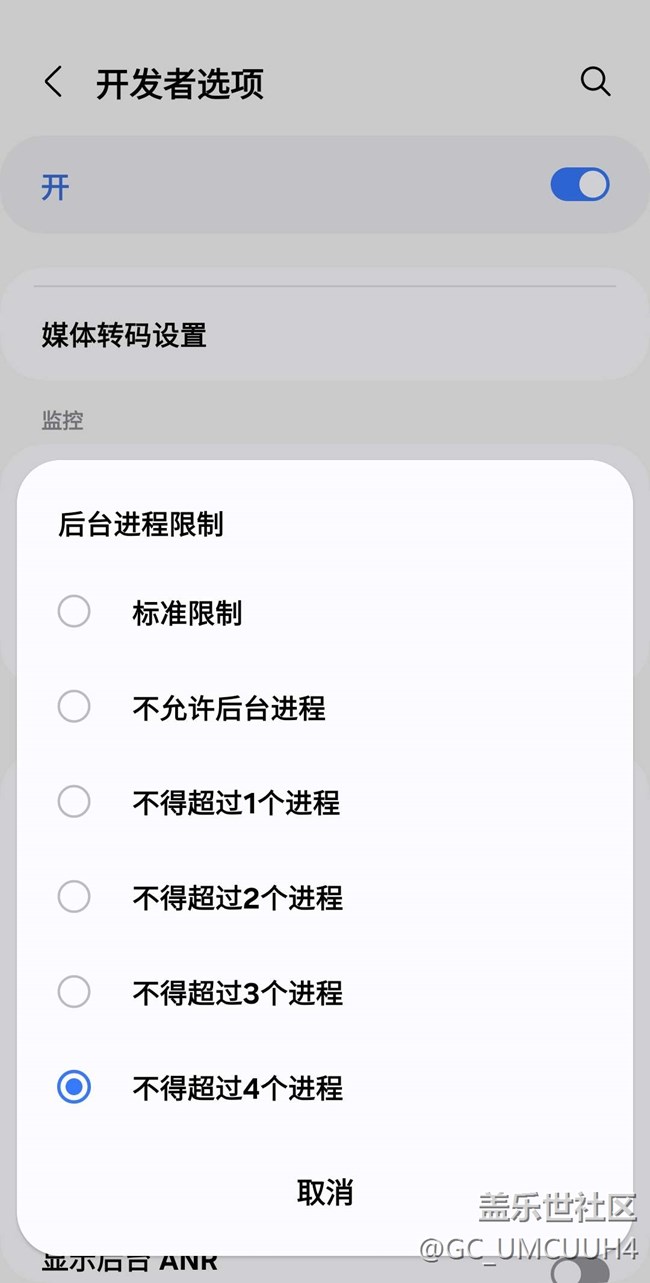650x1283 pixels.
Task: Dismiss the dialog with 取消
Action: tap(325, 1192)
